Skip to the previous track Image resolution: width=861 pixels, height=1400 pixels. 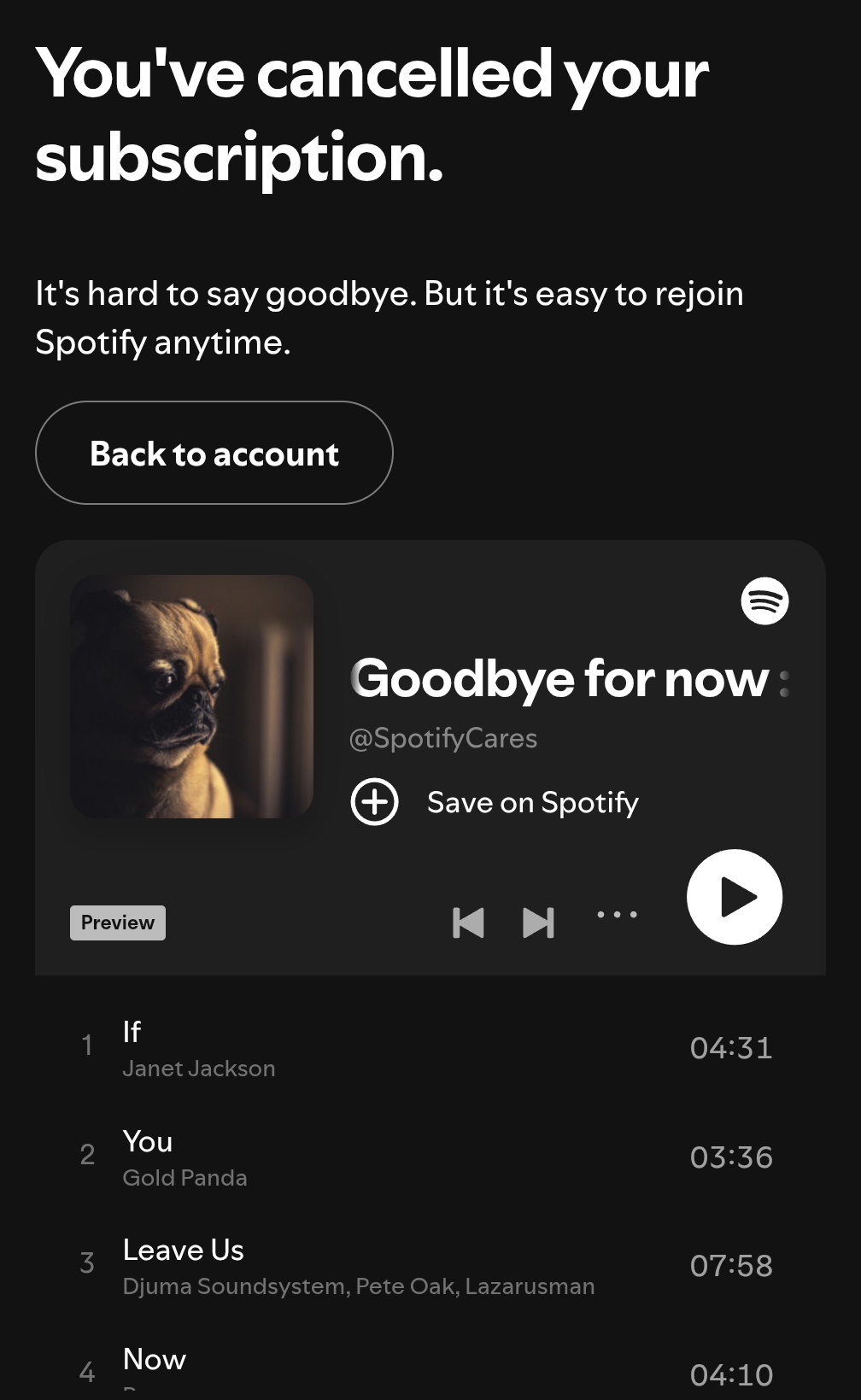468,923
